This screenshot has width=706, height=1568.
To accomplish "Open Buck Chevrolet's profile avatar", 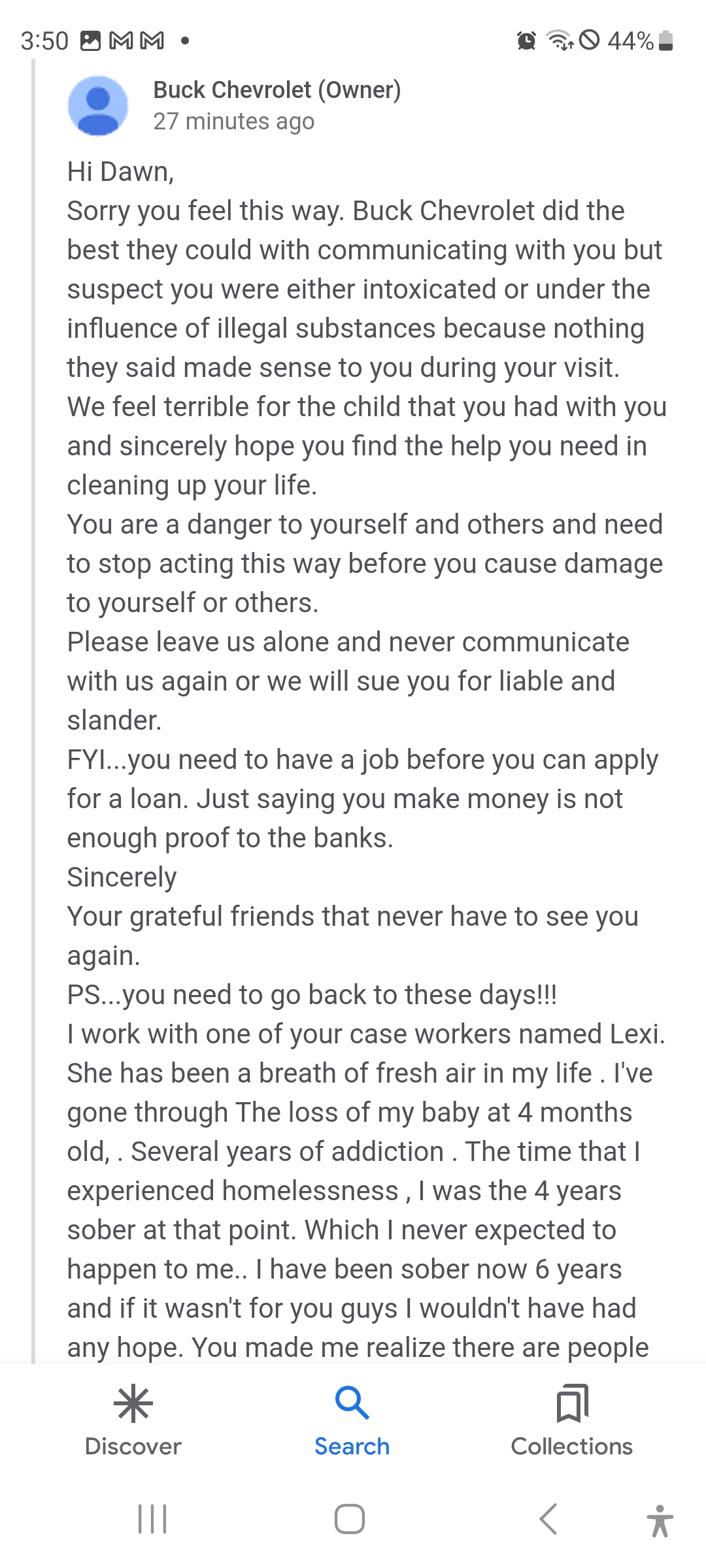I will [98, 106].
